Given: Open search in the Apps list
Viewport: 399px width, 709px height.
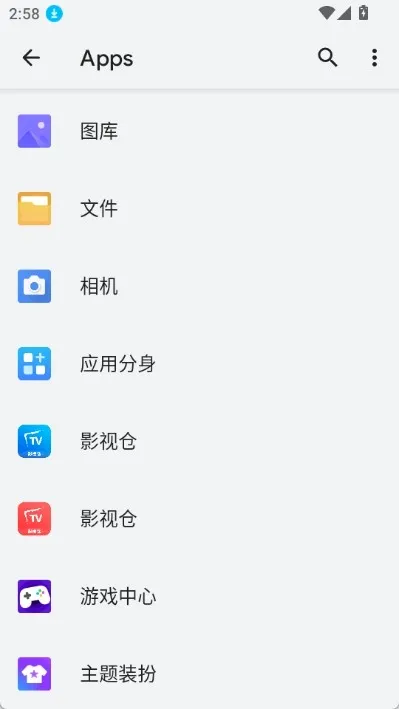Looking at the screenshot, I should [327, 58].
